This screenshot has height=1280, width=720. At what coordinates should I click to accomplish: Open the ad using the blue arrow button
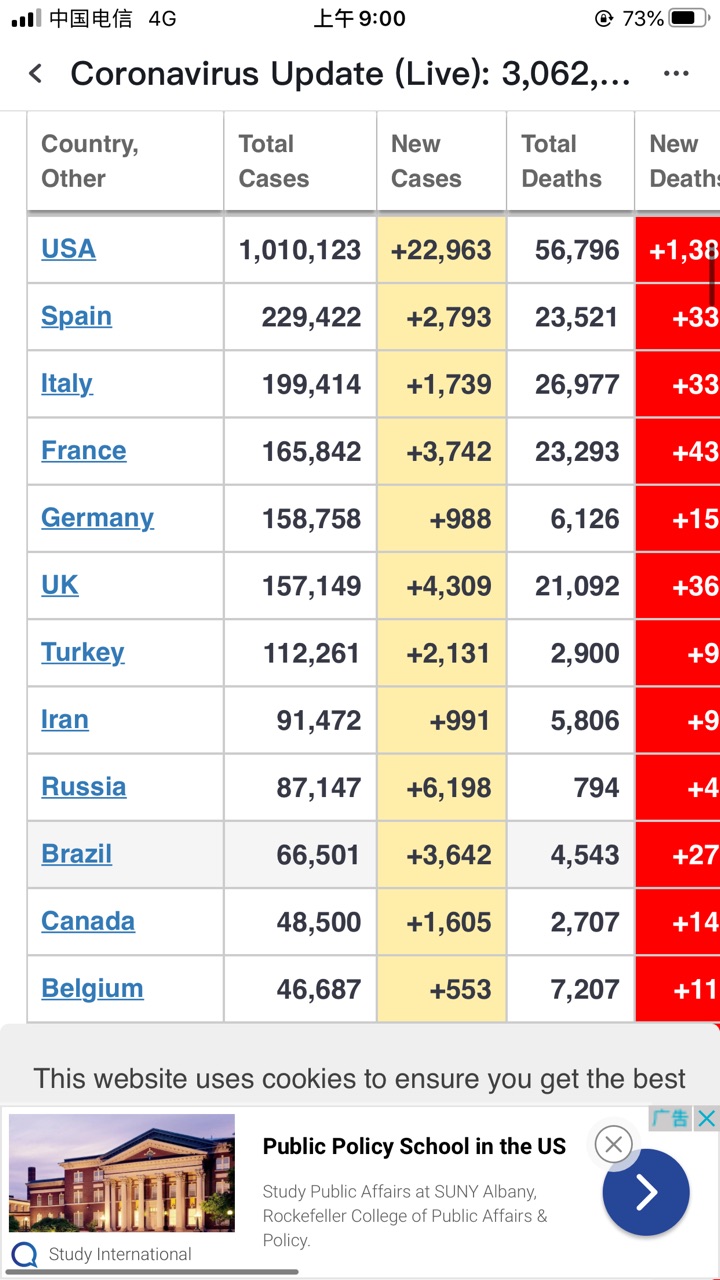pyautogui.click(x=646, y=1192)
